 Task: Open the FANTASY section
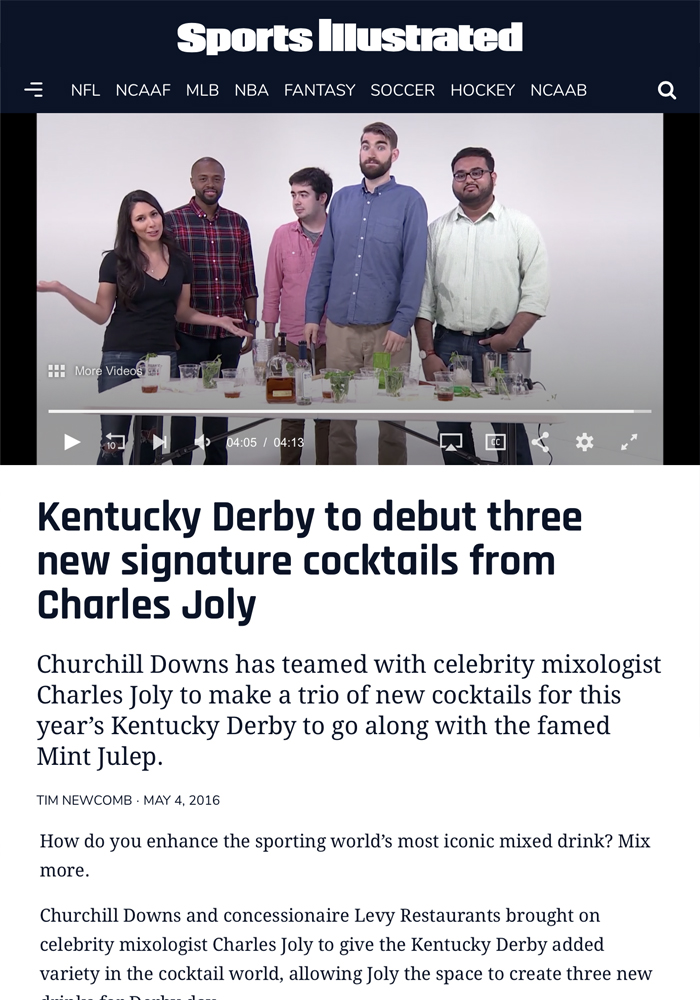point(319,90)
